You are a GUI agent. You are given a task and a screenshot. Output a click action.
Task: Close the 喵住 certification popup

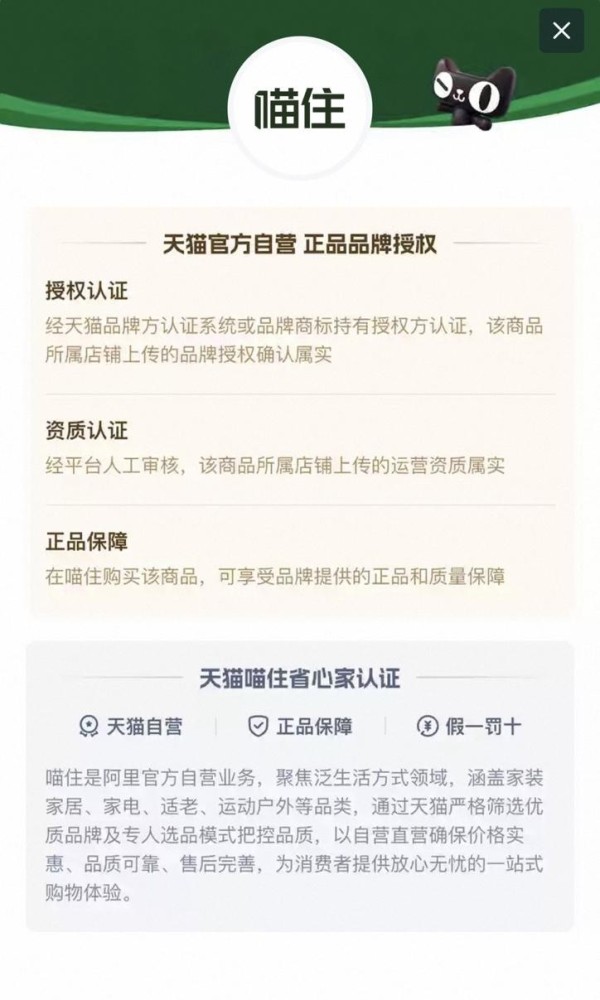(x=561, y=31)
